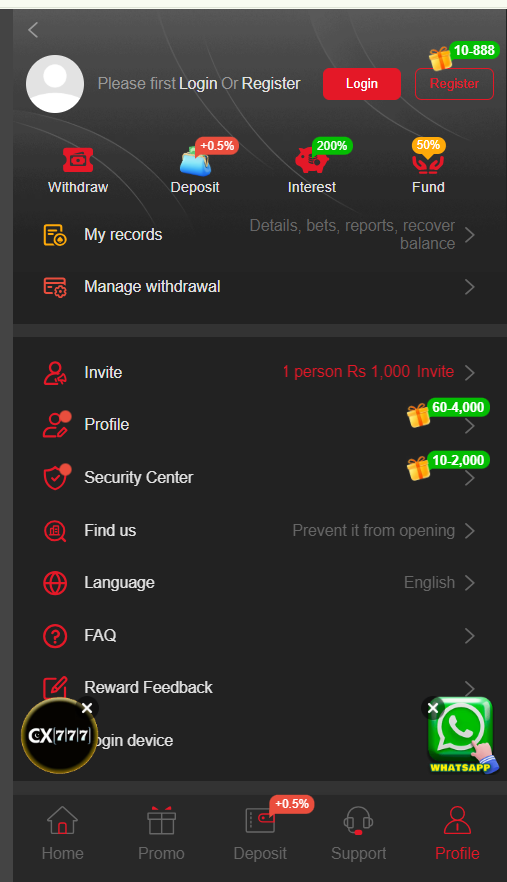Switch to the Support tab
Viewport: 507px width, 882px height.
point(358,832)
